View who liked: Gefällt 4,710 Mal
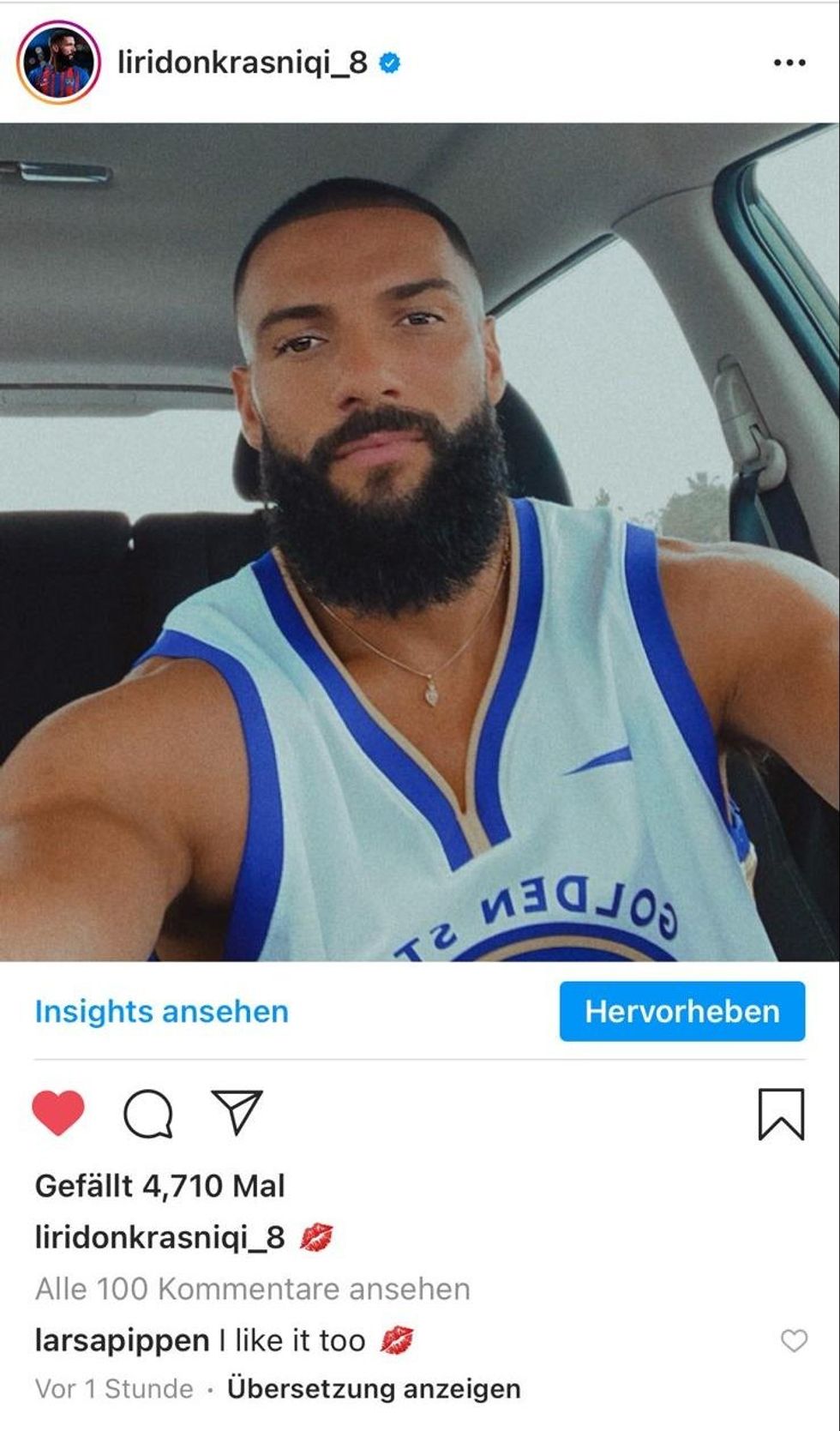 coord(159,1186)
